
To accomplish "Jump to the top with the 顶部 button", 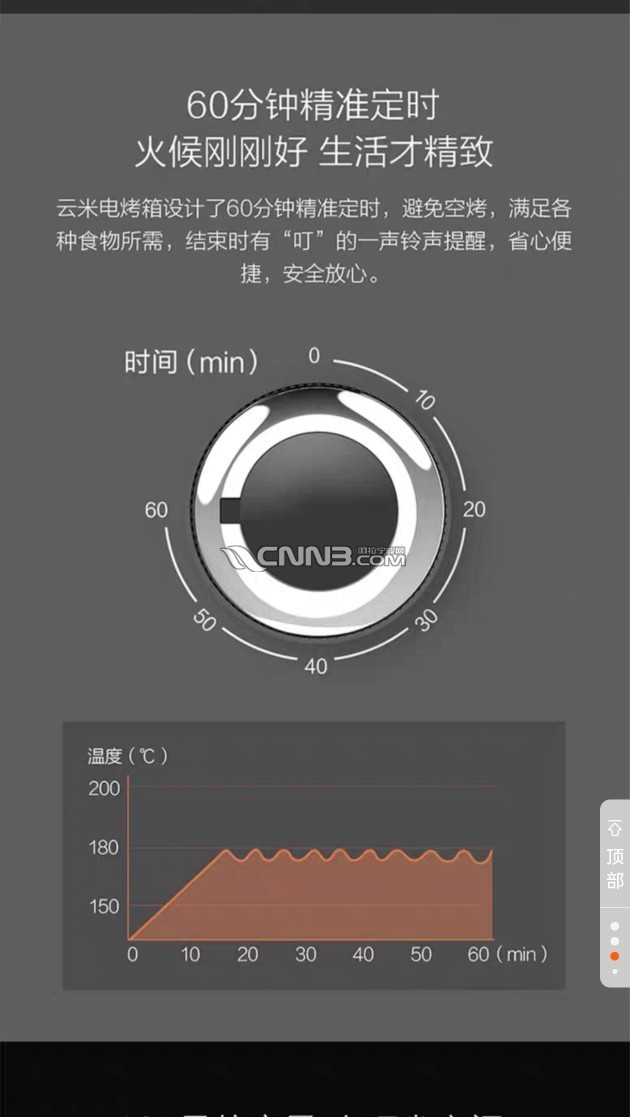I will [x=614, y=855].
